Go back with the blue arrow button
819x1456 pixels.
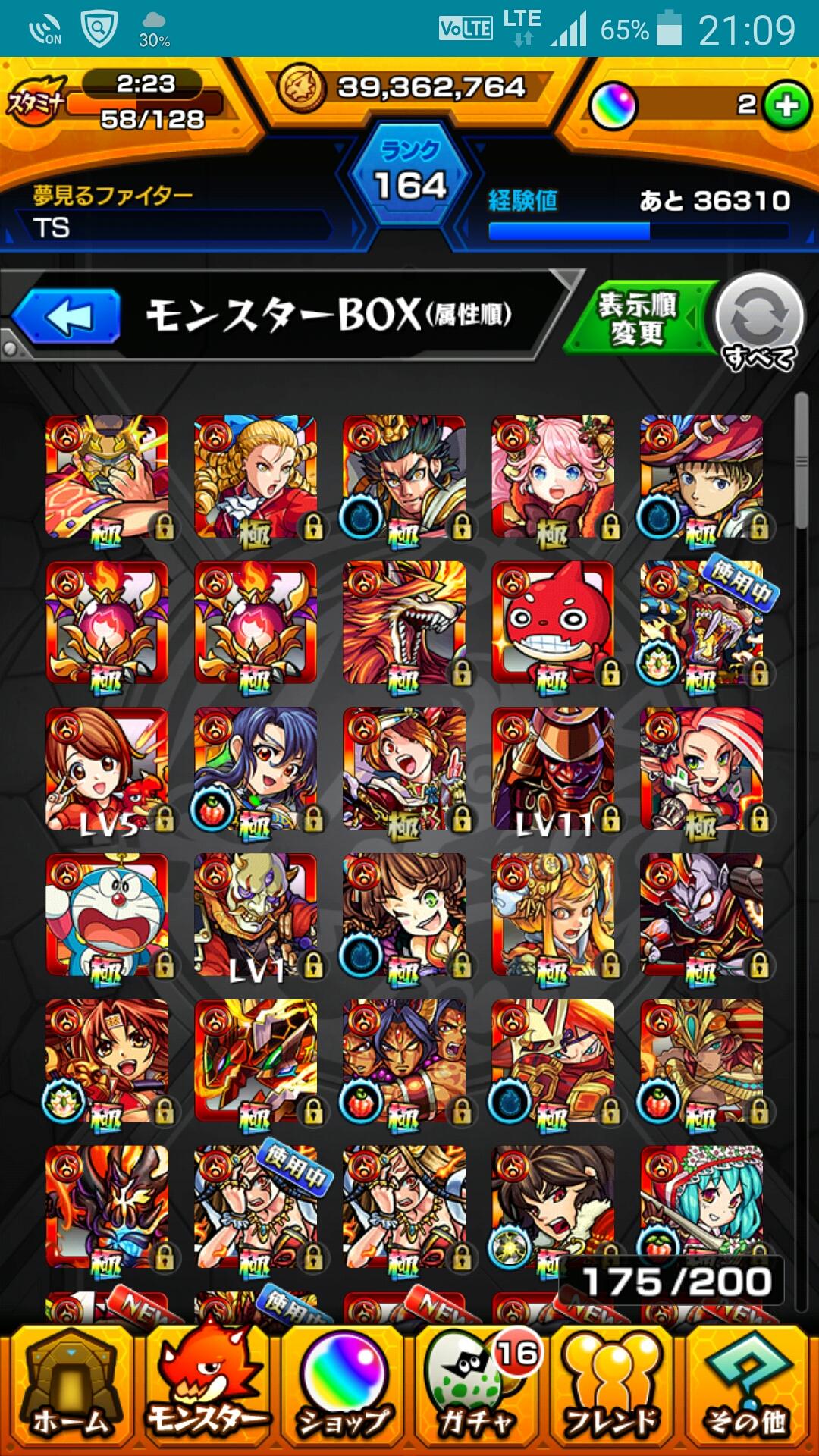tap(68, 316)
